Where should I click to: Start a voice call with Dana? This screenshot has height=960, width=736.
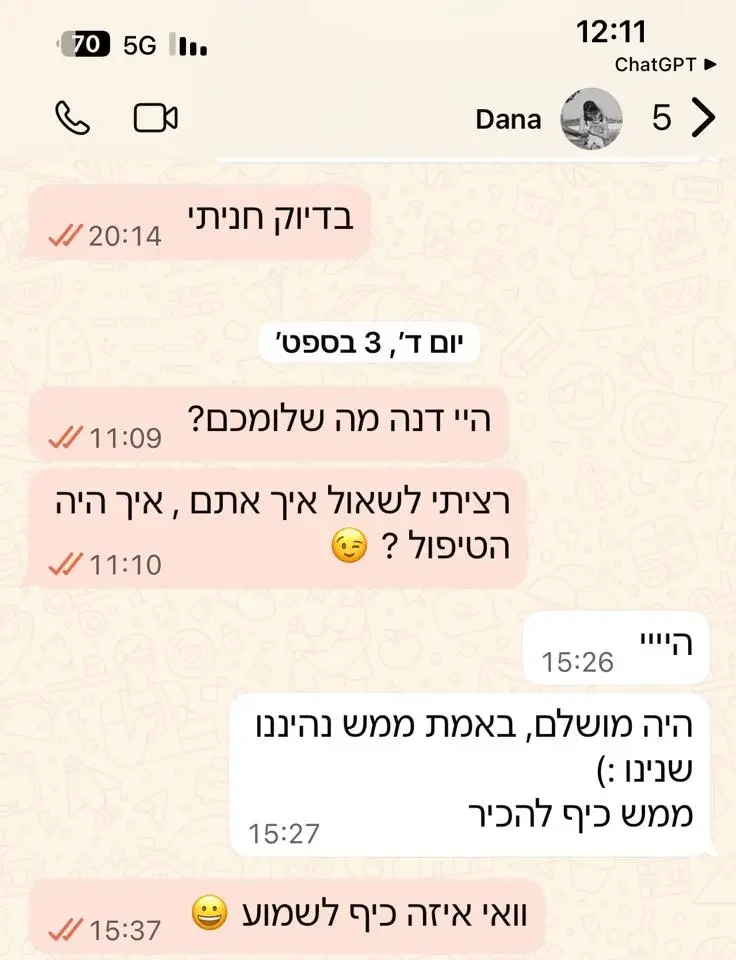point(72,118)
